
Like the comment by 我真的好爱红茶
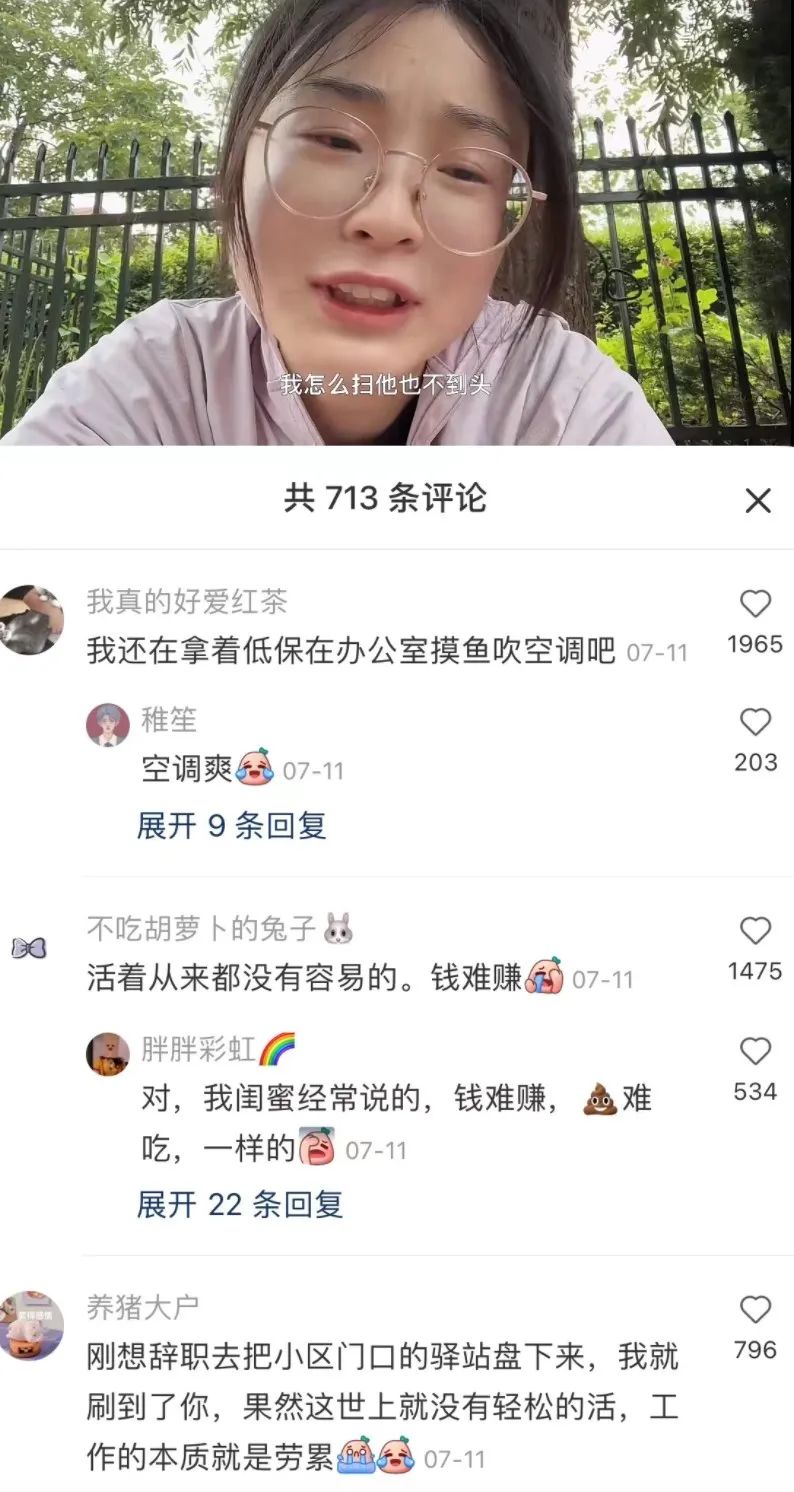[755, 604]
